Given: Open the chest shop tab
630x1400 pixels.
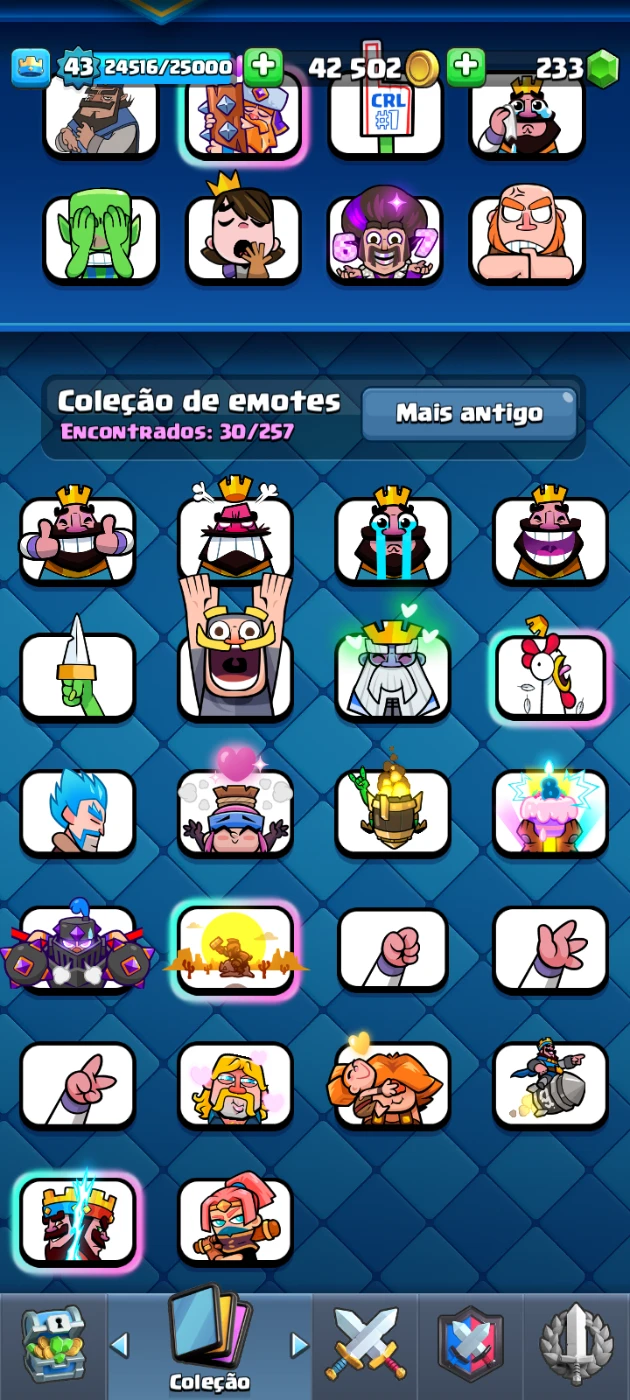Looking at the screenshot, I should point(53,1345).
